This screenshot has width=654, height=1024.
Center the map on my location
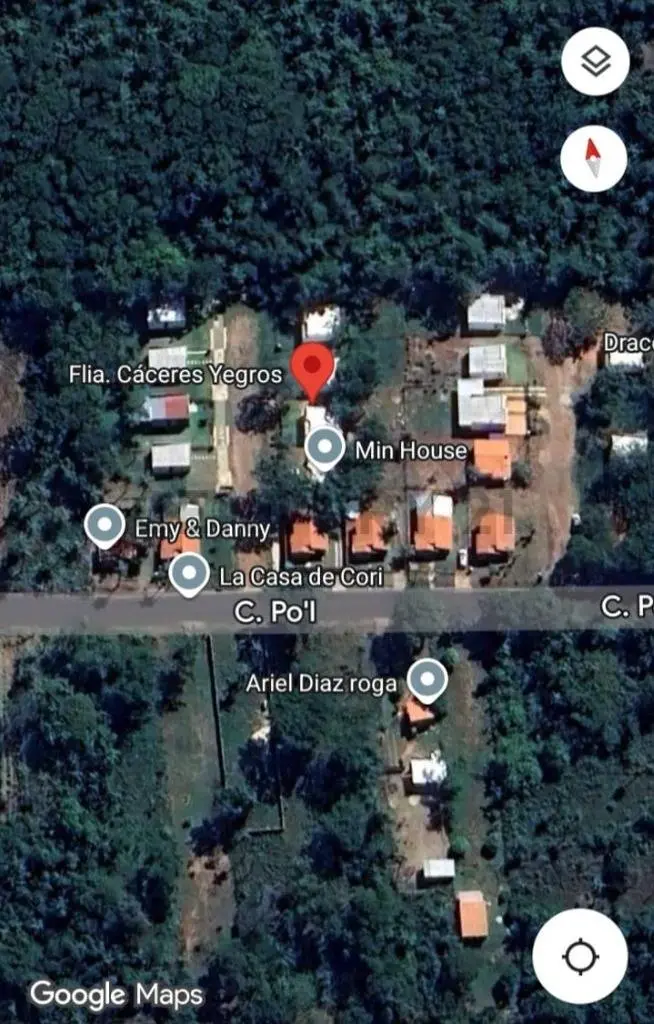point(580,956)
